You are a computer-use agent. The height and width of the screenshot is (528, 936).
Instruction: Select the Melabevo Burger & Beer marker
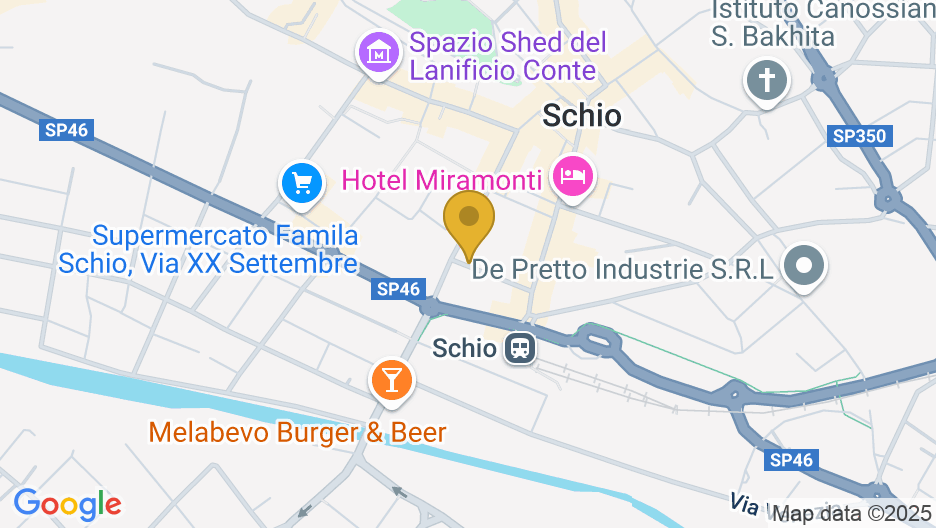click(391, 380)
